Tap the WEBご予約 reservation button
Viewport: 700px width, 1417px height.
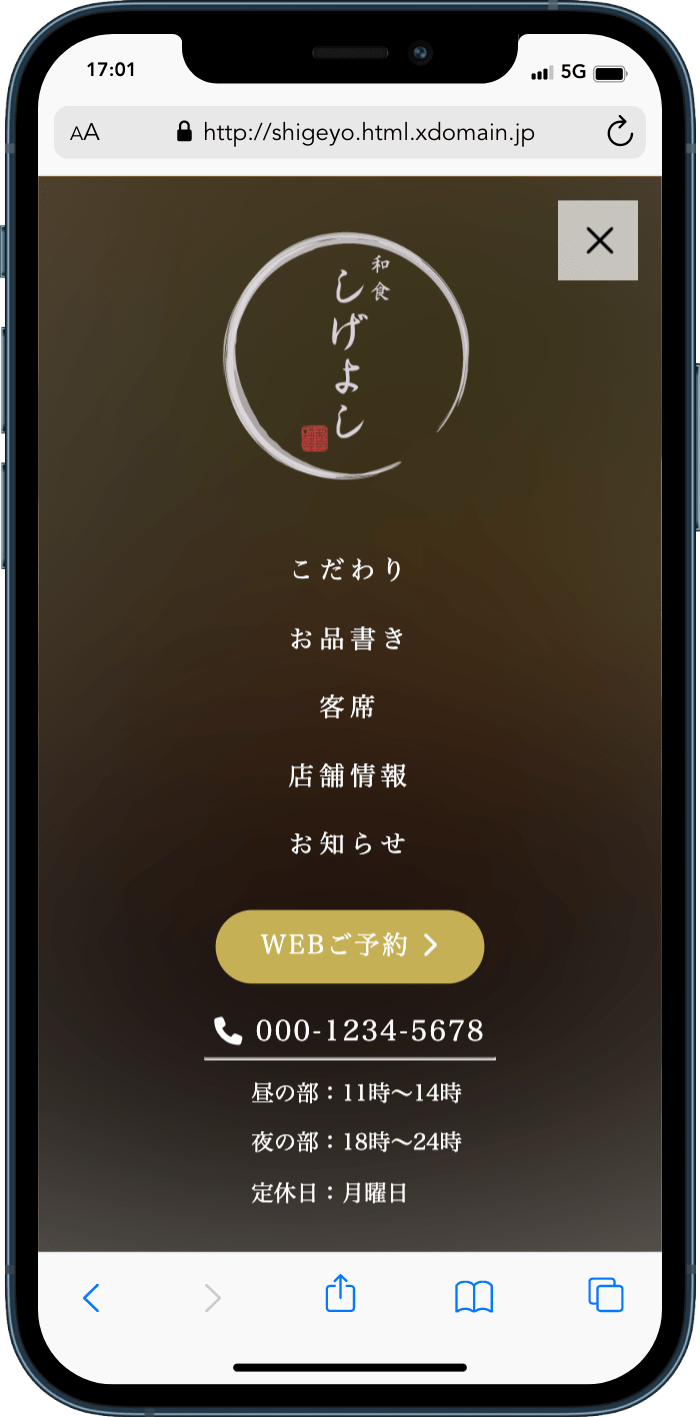350,946
